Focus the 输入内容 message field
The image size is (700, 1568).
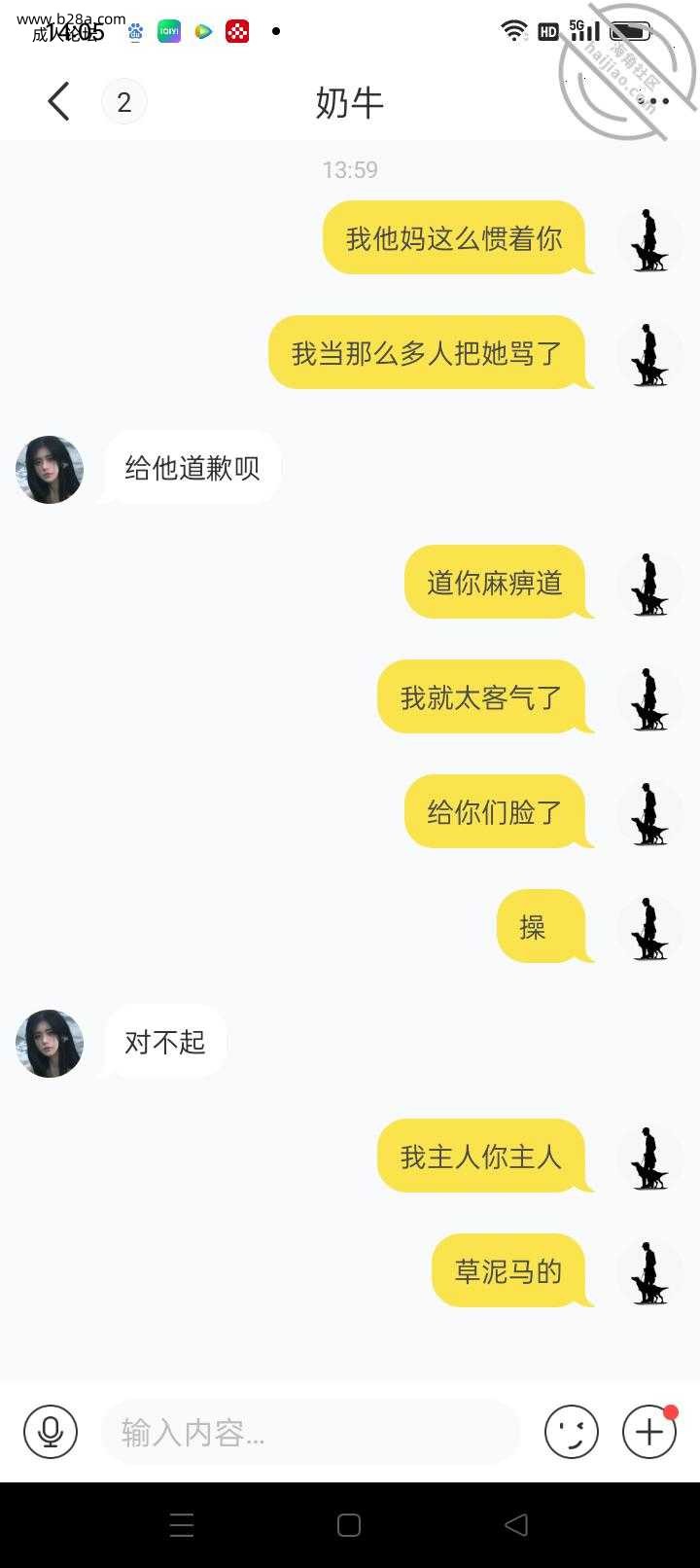click(309, 1432)
